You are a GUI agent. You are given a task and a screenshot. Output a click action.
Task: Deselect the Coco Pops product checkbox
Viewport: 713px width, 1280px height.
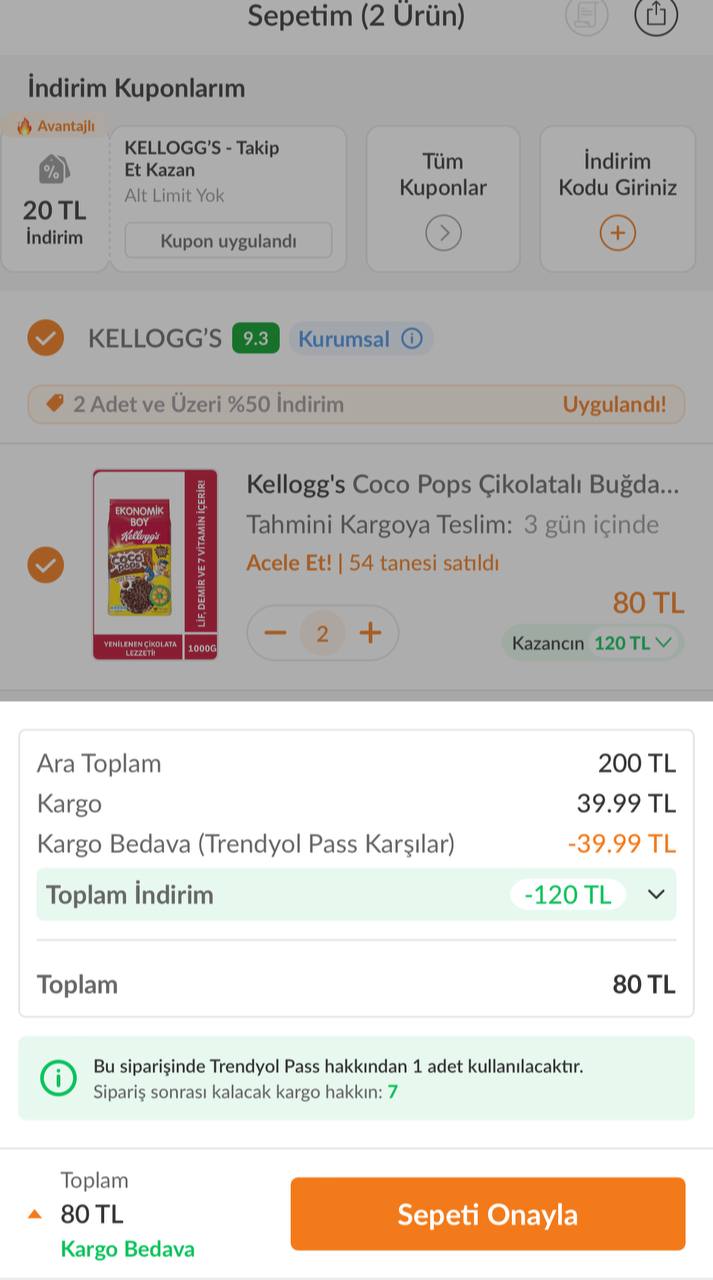[x=46, y=565]
